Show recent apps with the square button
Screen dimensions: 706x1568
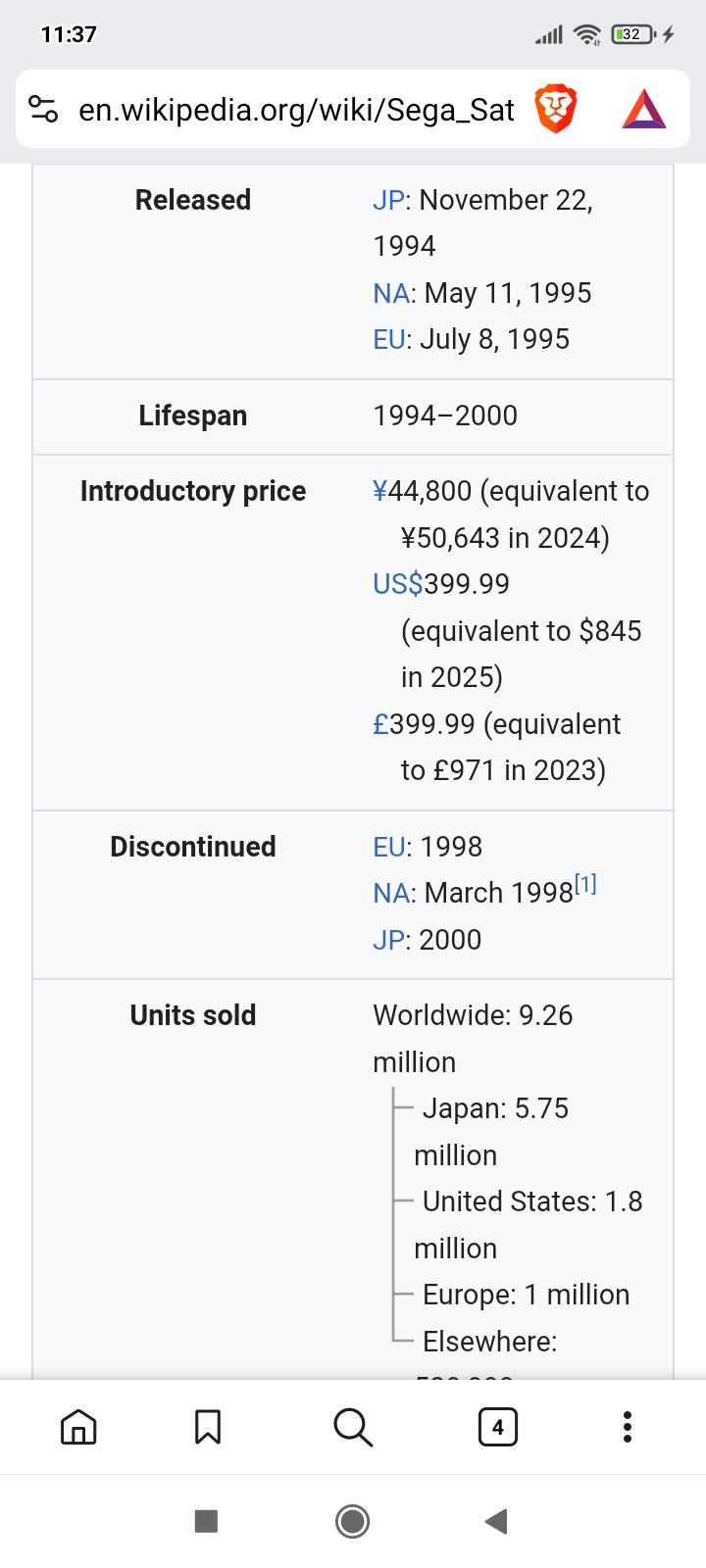(x=206, y=1521)
